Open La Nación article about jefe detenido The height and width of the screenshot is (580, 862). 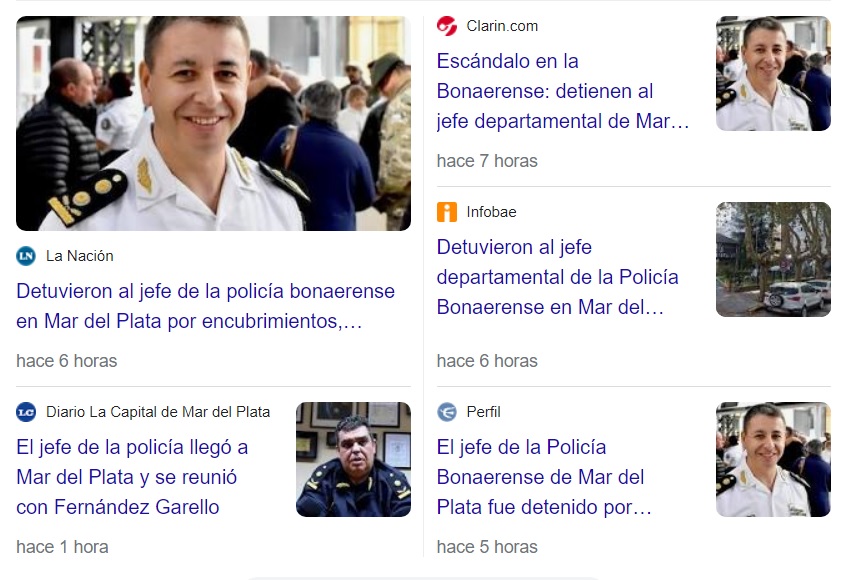[205, 307]
